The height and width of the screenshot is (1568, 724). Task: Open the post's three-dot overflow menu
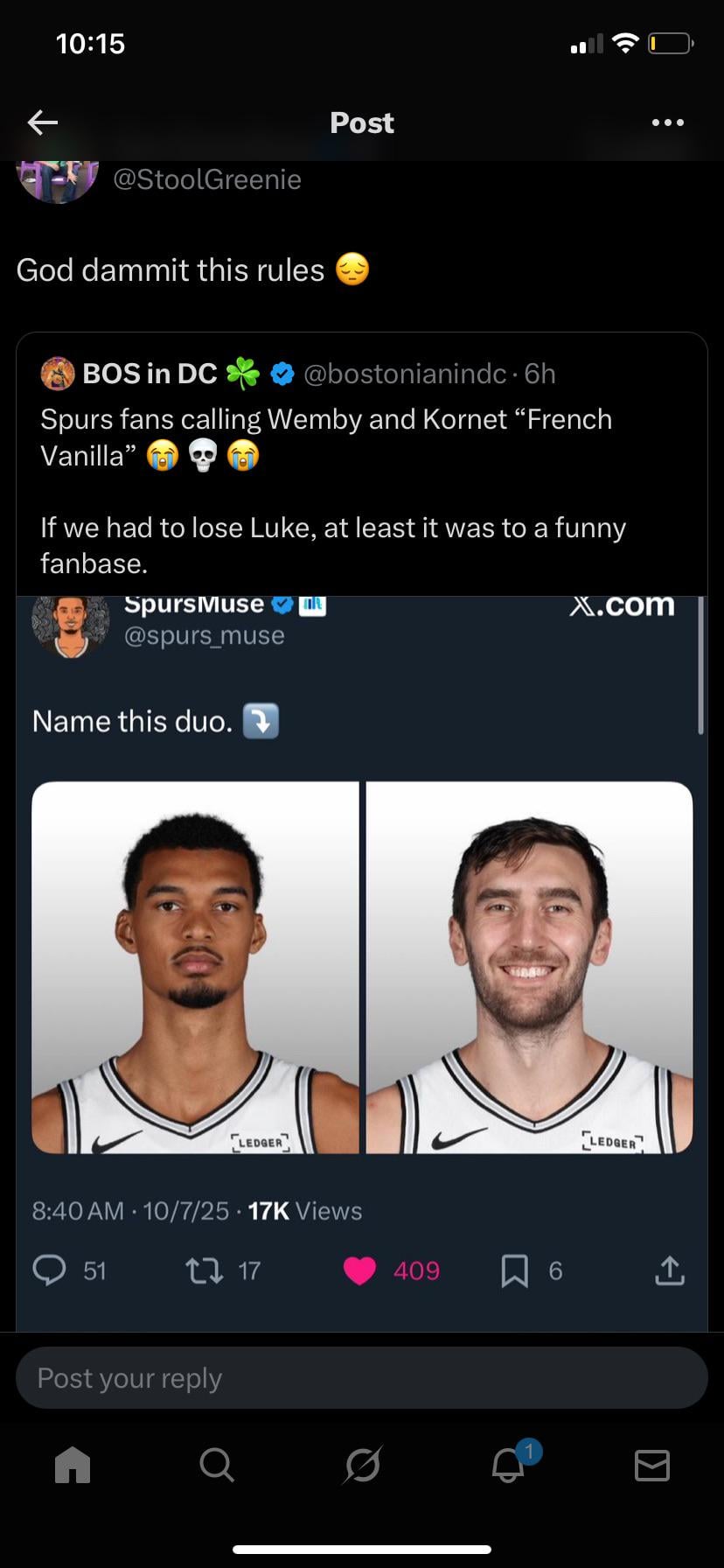tap(668, 122)
